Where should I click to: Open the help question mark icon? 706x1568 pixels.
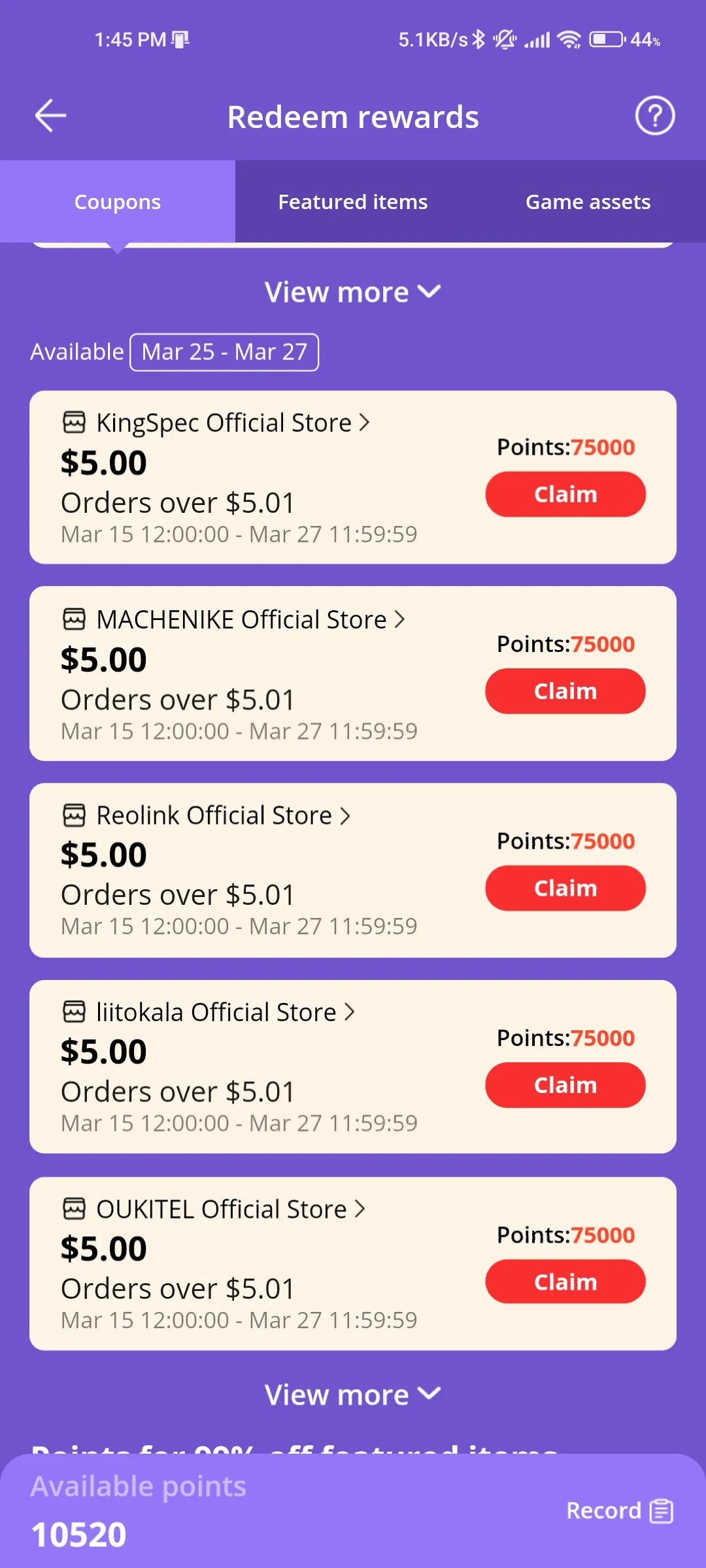pos(654,116)
